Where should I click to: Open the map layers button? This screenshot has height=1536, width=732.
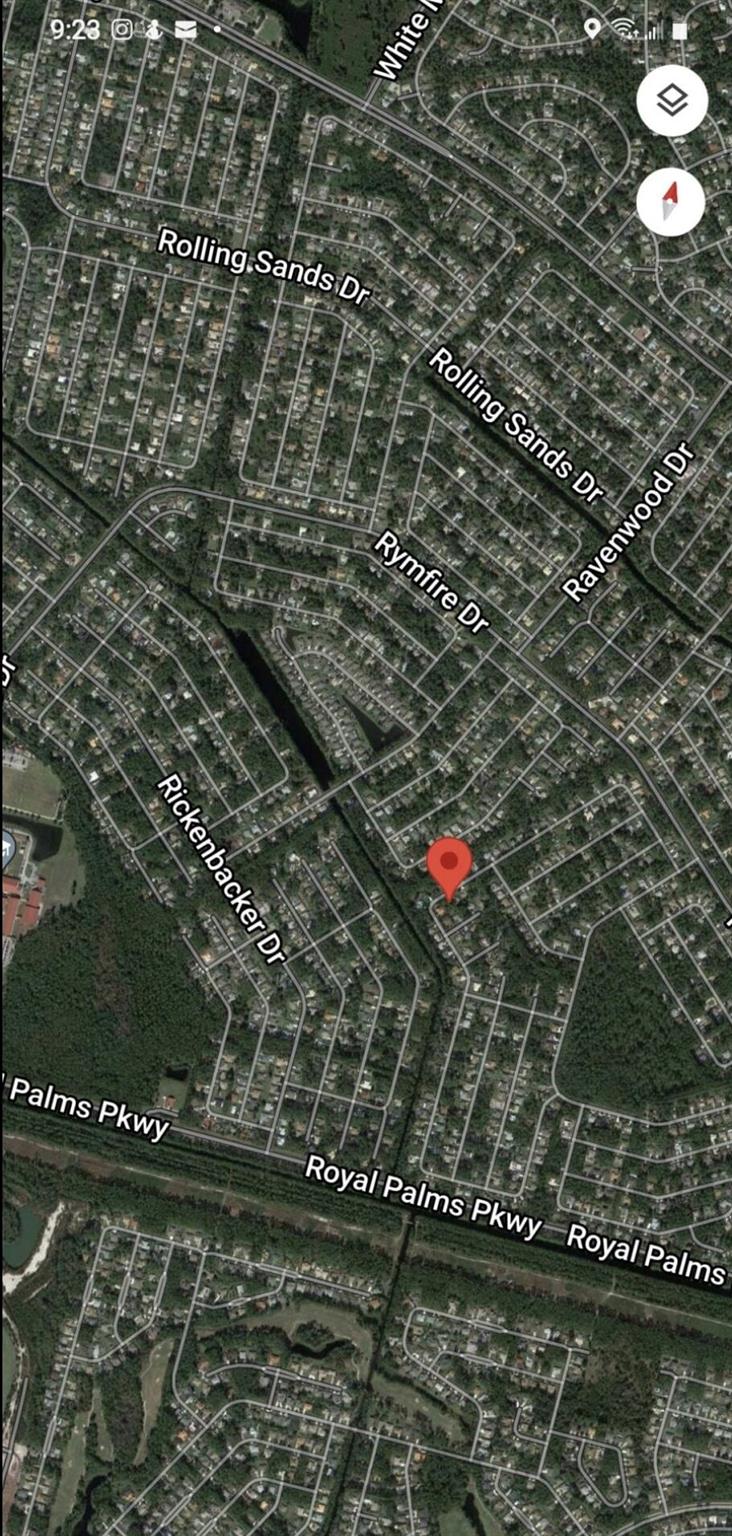672,100
